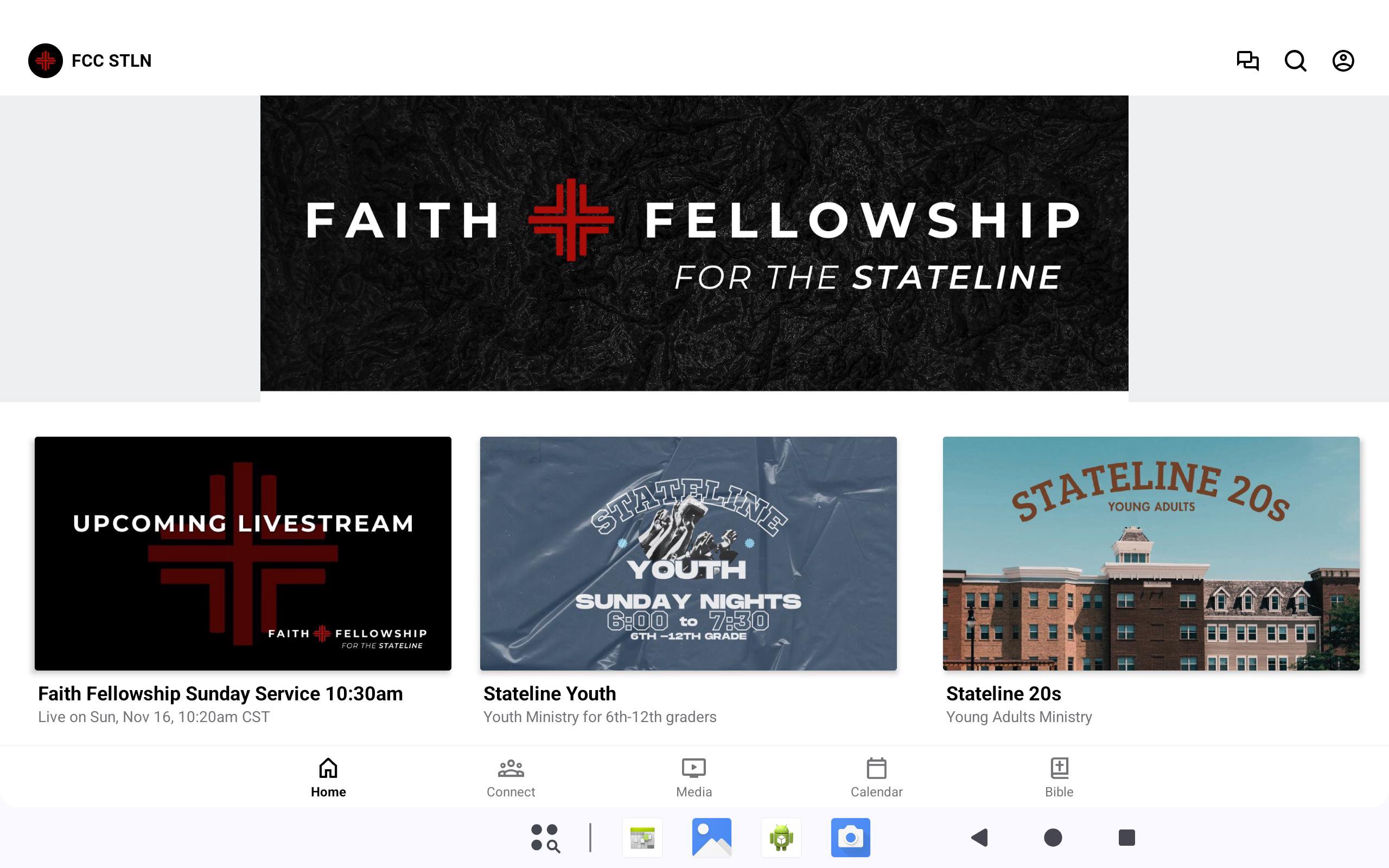Open the Faith Fellowship Stateline banner

(x=694, y=243)
